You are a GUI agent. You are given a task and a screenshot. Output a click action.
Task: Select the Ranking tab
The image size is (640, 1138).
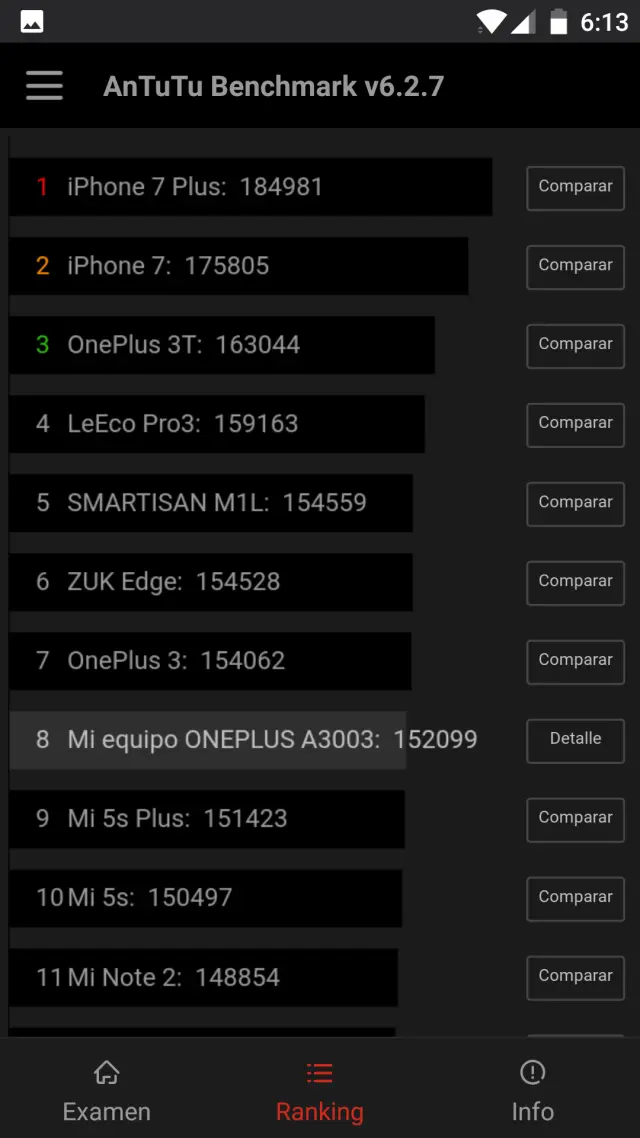point(320,1092)
